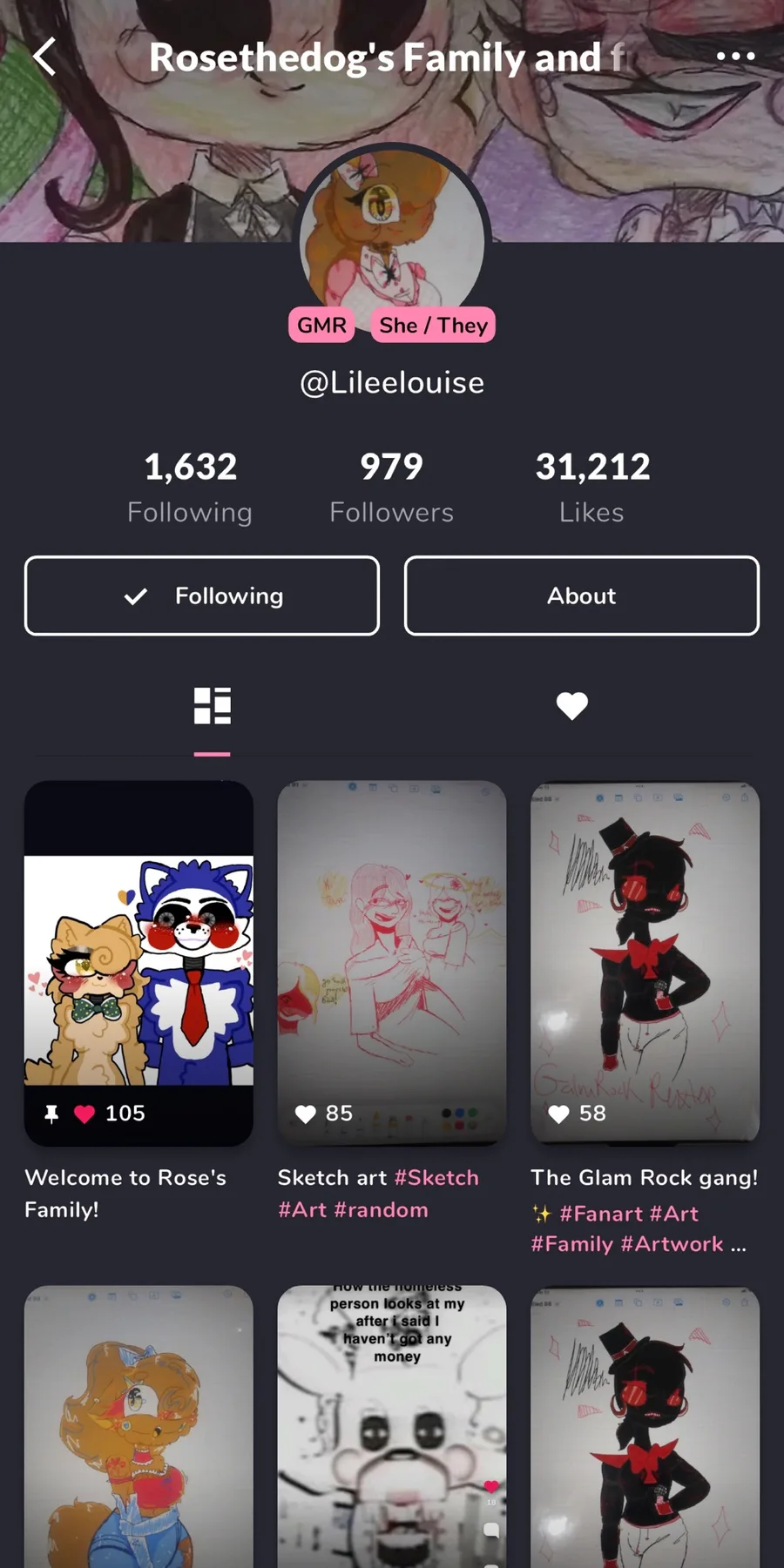
Task: Open the #Fanart hashtag
Action: [x=601, y=1214]
